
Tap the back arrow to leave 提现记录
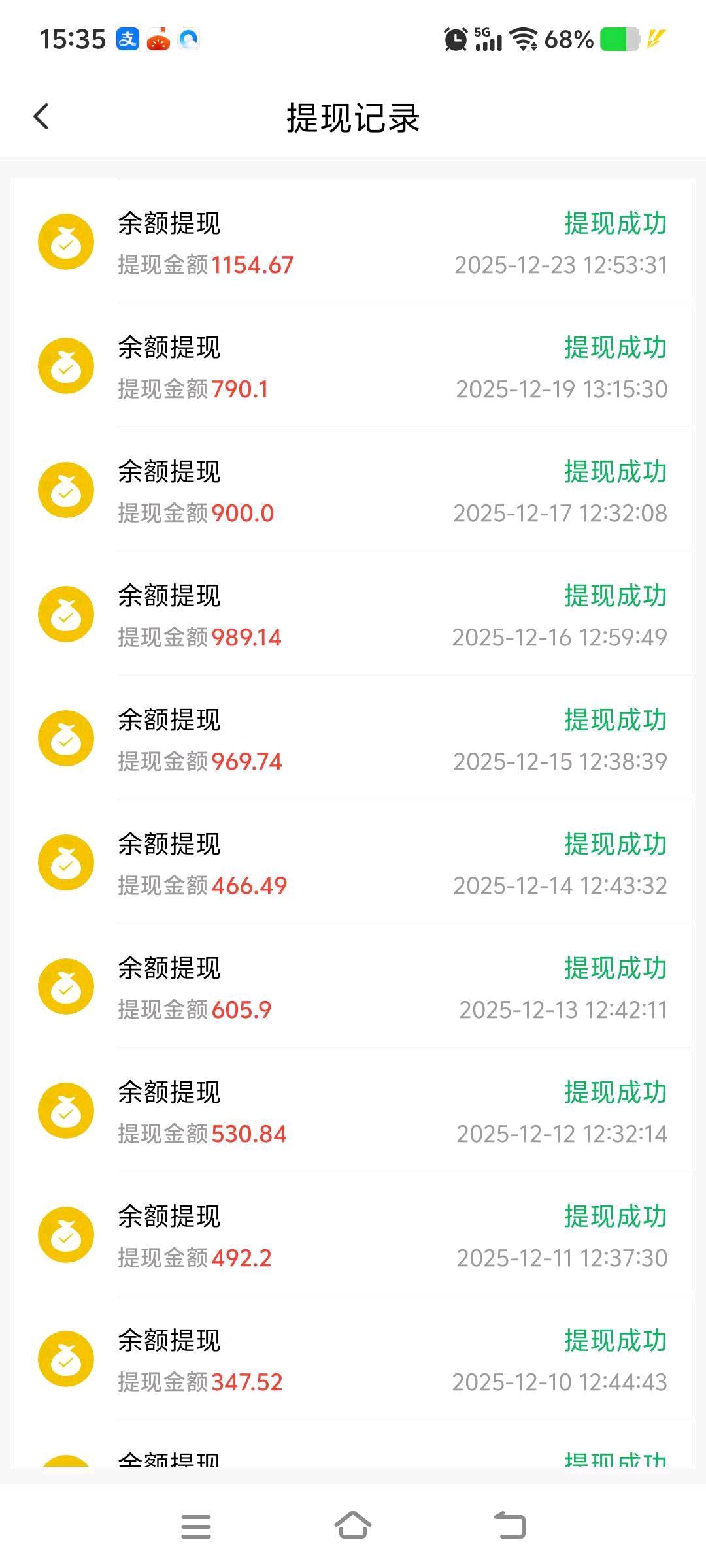click(41, 116)
